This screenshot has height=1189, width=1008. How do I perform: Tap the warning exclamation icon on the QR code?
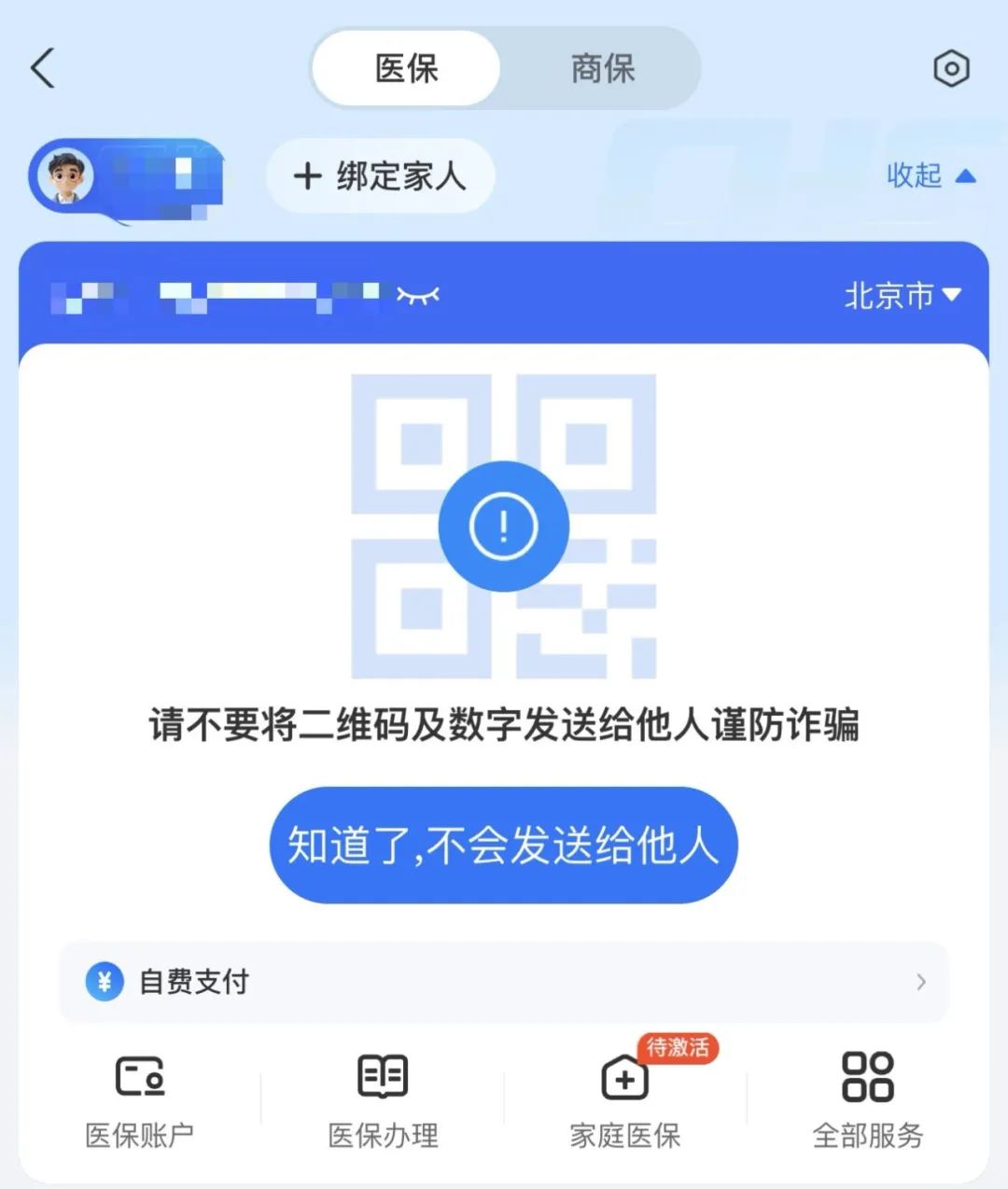coord(503,525)
